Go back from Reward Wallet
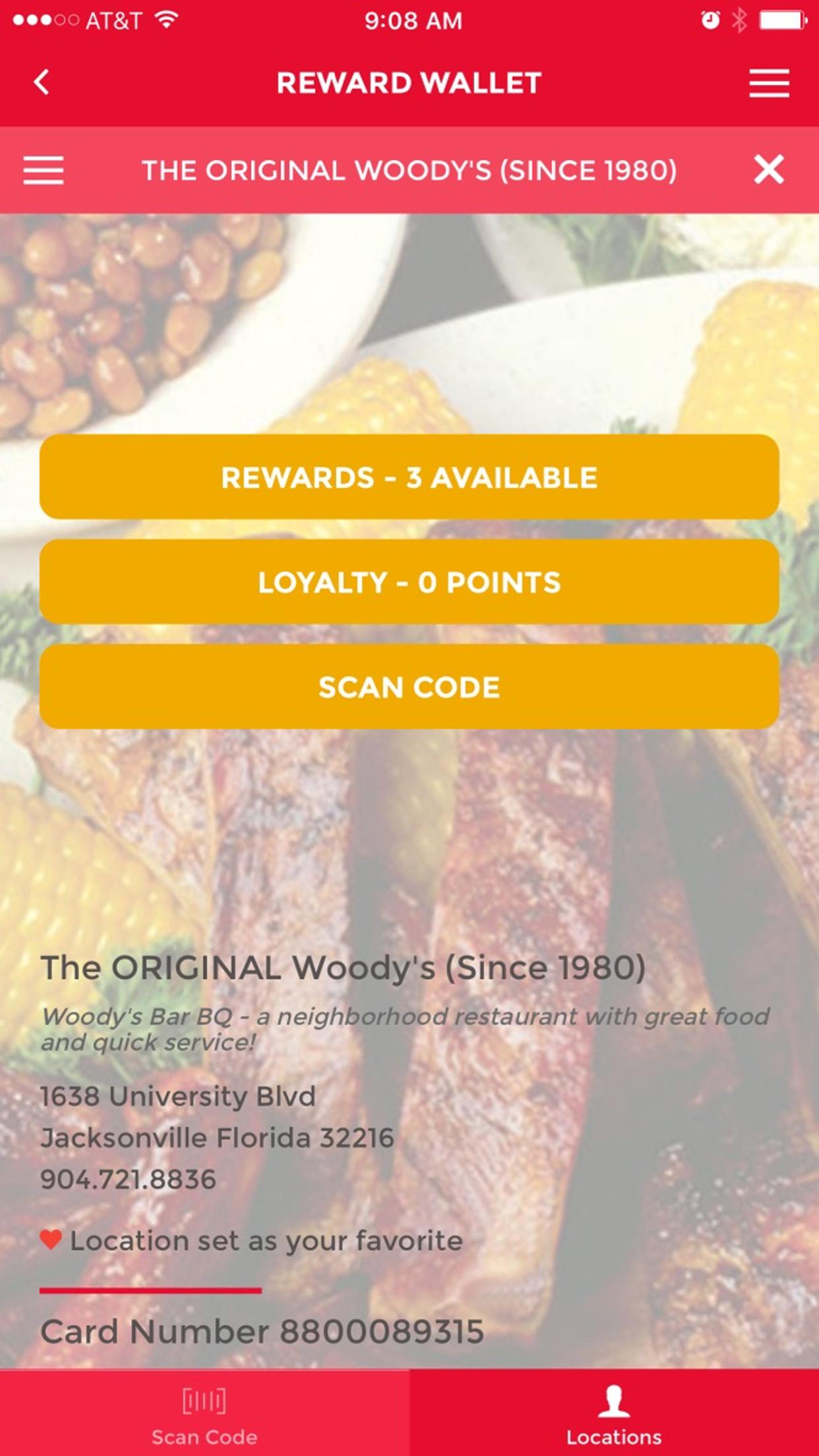The image size is (819, 1456). pyautogui.click(x=42, y=83)
